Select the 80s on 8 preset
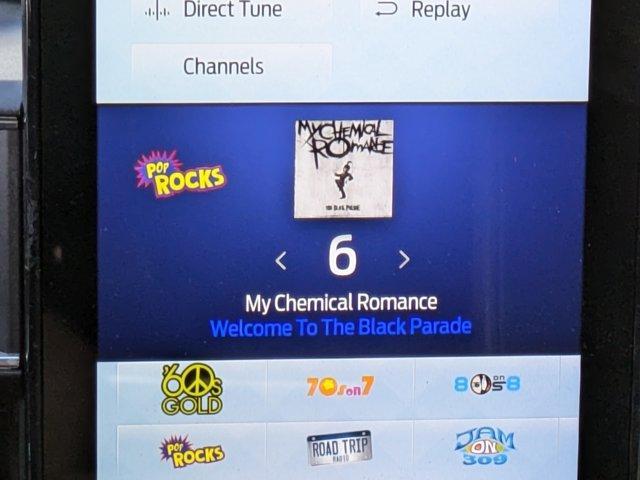The image size is (640, 480). [x=487, y=385]
